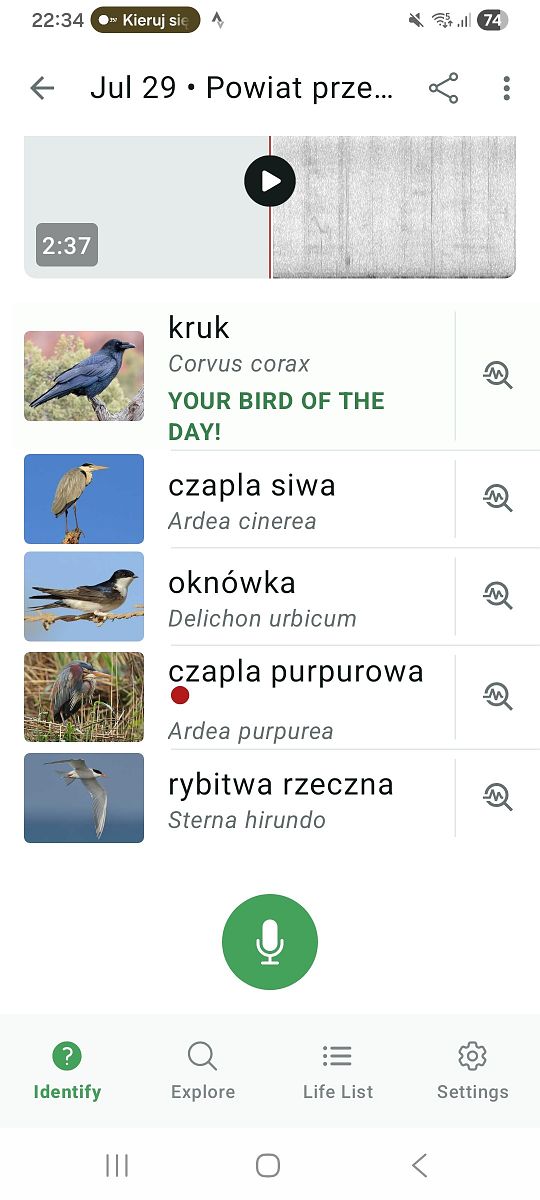Go back using the top-left arrow
The image size is (540, 1200).
pyautogui.click(x=42, y=88)
